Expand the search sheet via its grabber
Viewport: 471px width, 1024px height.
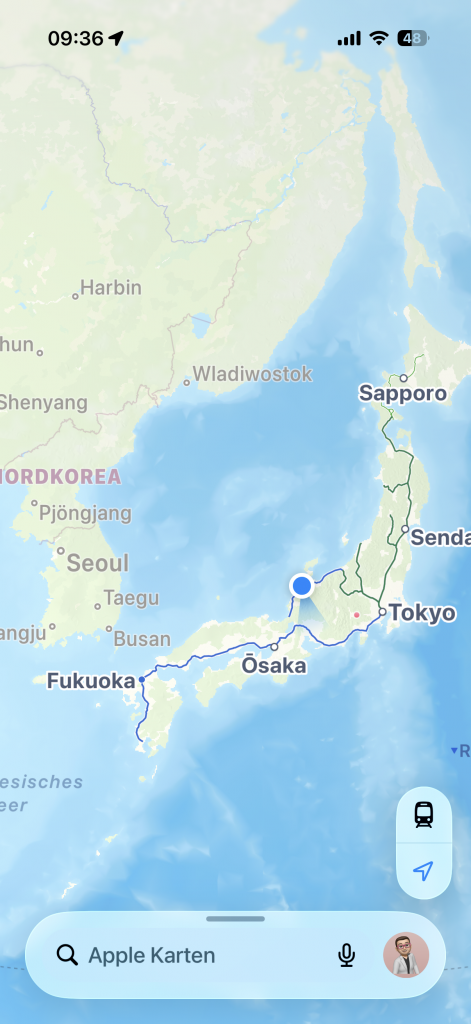[x=235, y=919]
